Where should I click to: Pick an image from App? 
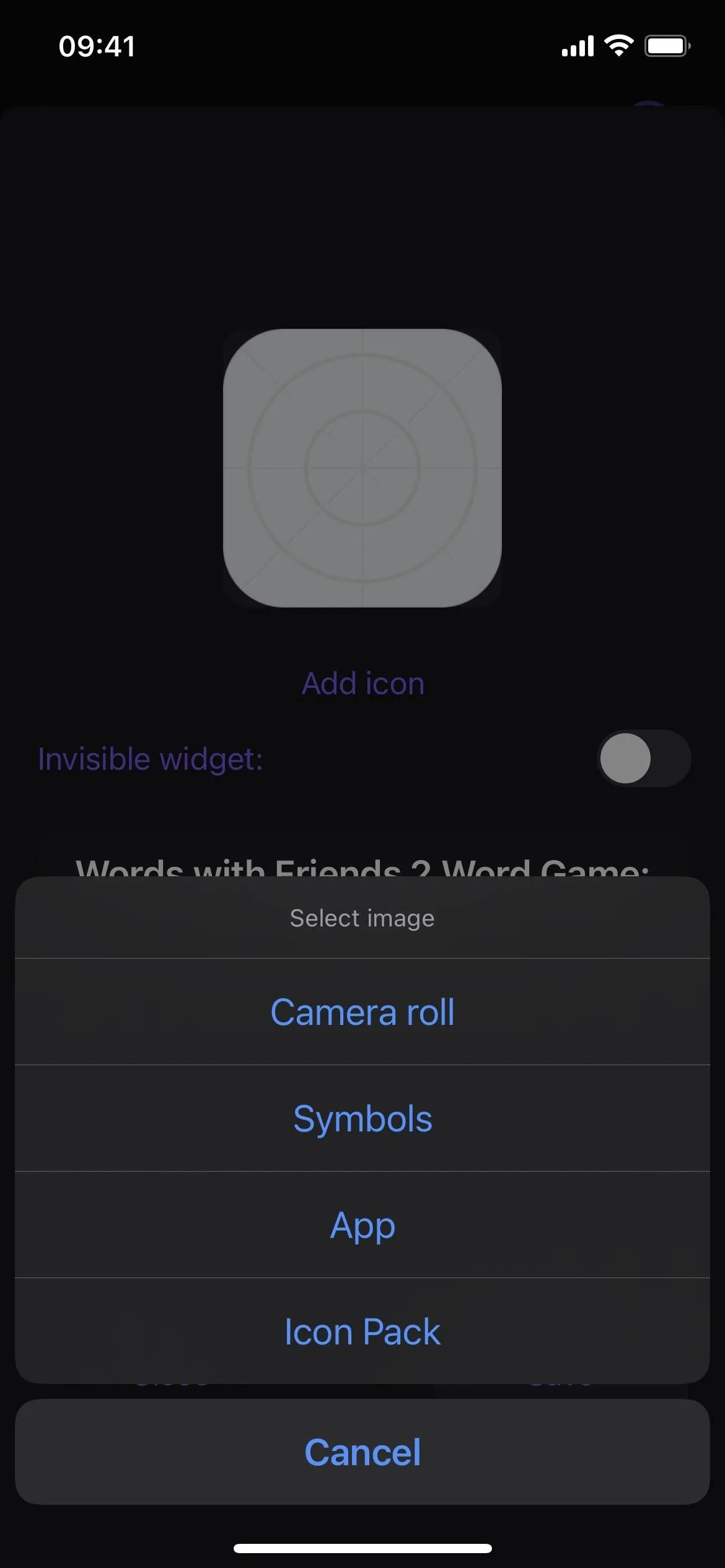click(x=362, y=1225)
